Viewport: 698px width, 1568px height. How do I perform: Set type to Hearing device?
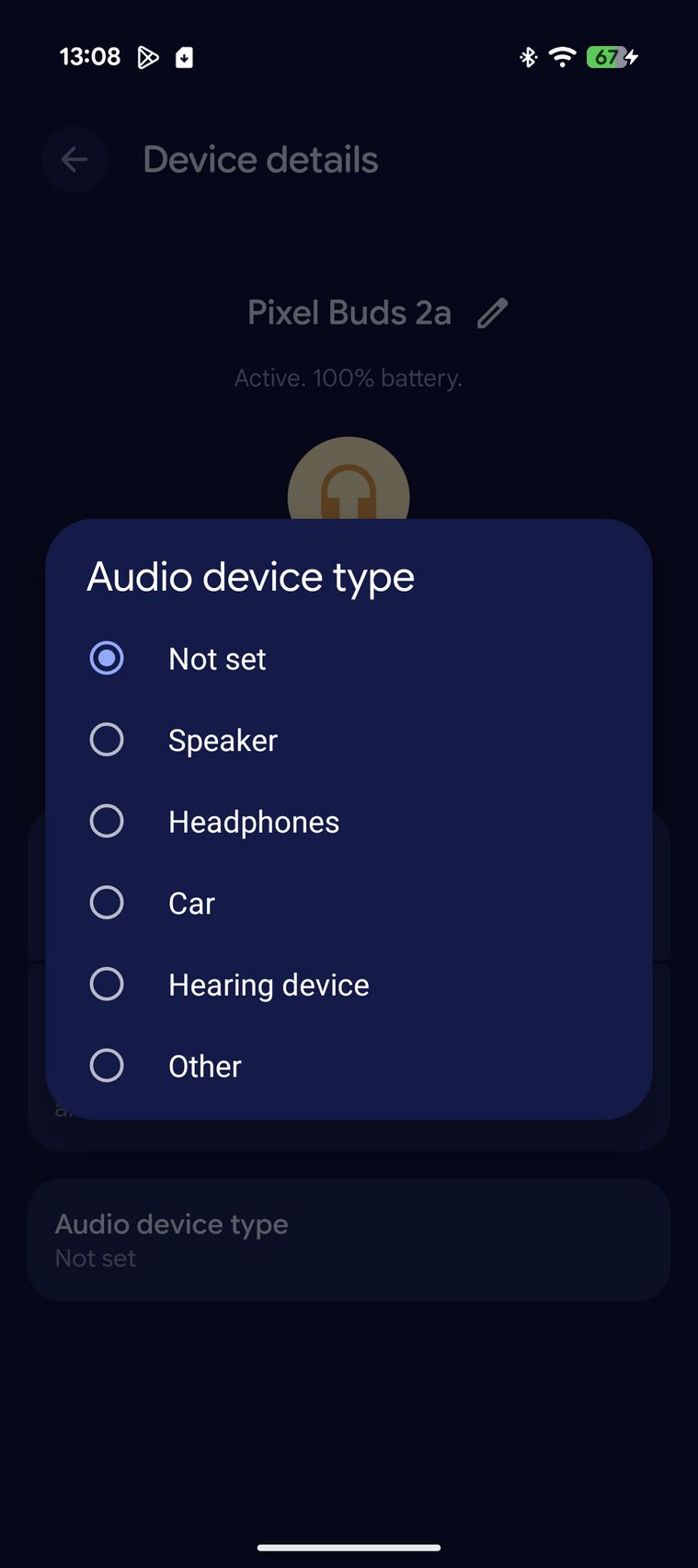coord(107,984)
